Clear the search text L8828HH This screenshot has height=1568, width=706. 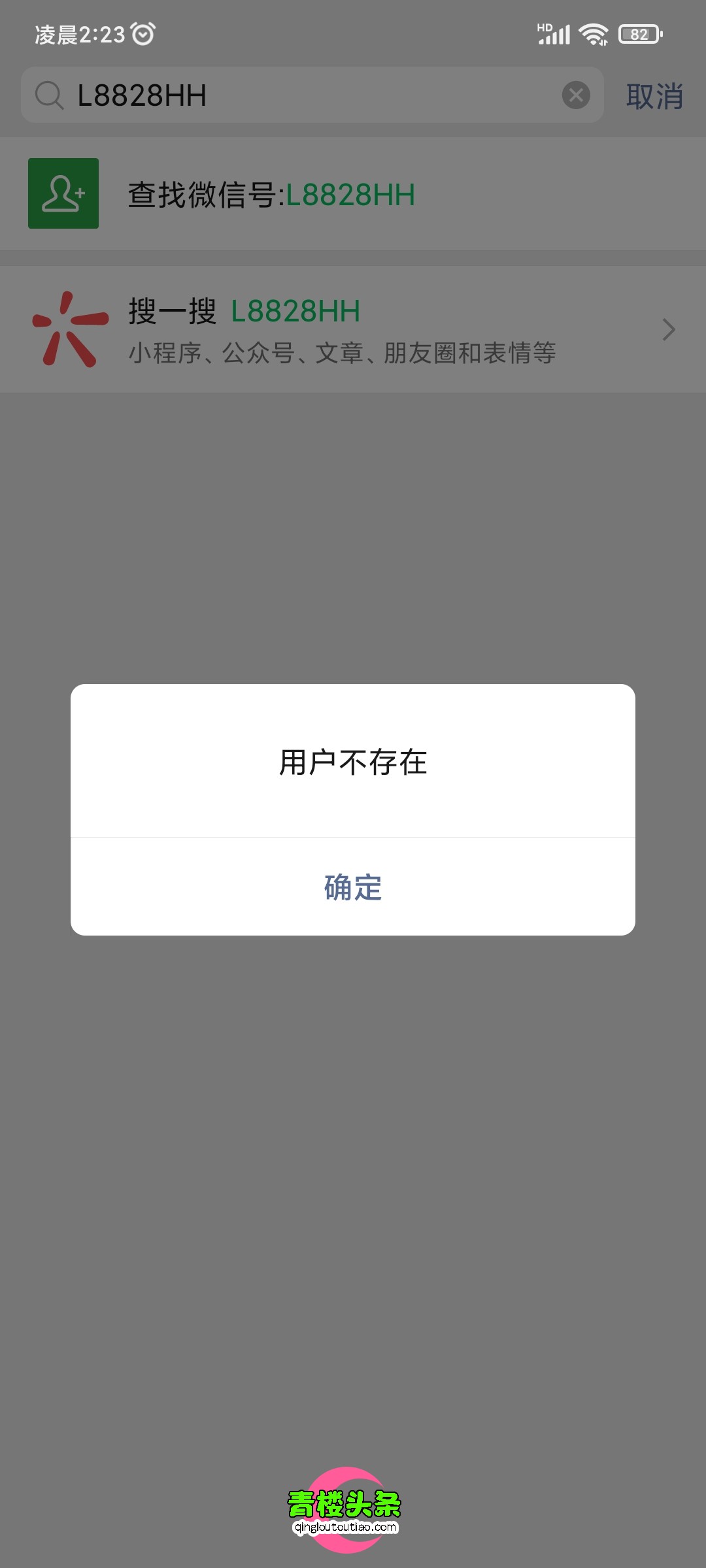[x=576, y=95]
